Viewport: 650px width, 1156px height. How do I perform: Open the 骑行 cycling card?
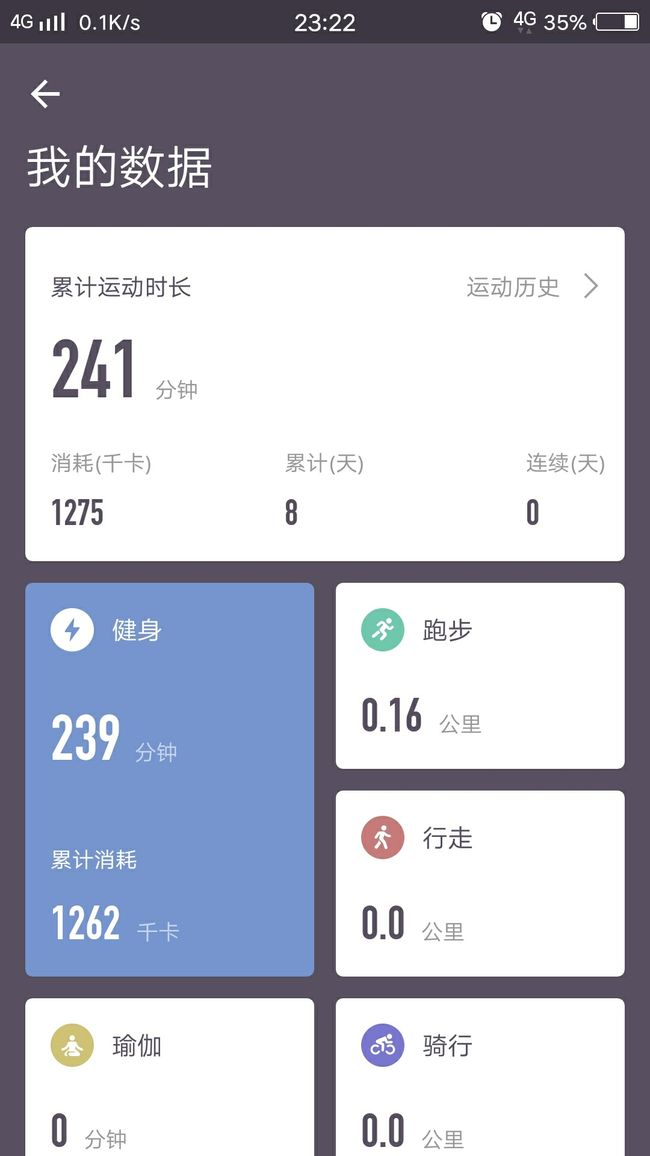coord(480,1077)
